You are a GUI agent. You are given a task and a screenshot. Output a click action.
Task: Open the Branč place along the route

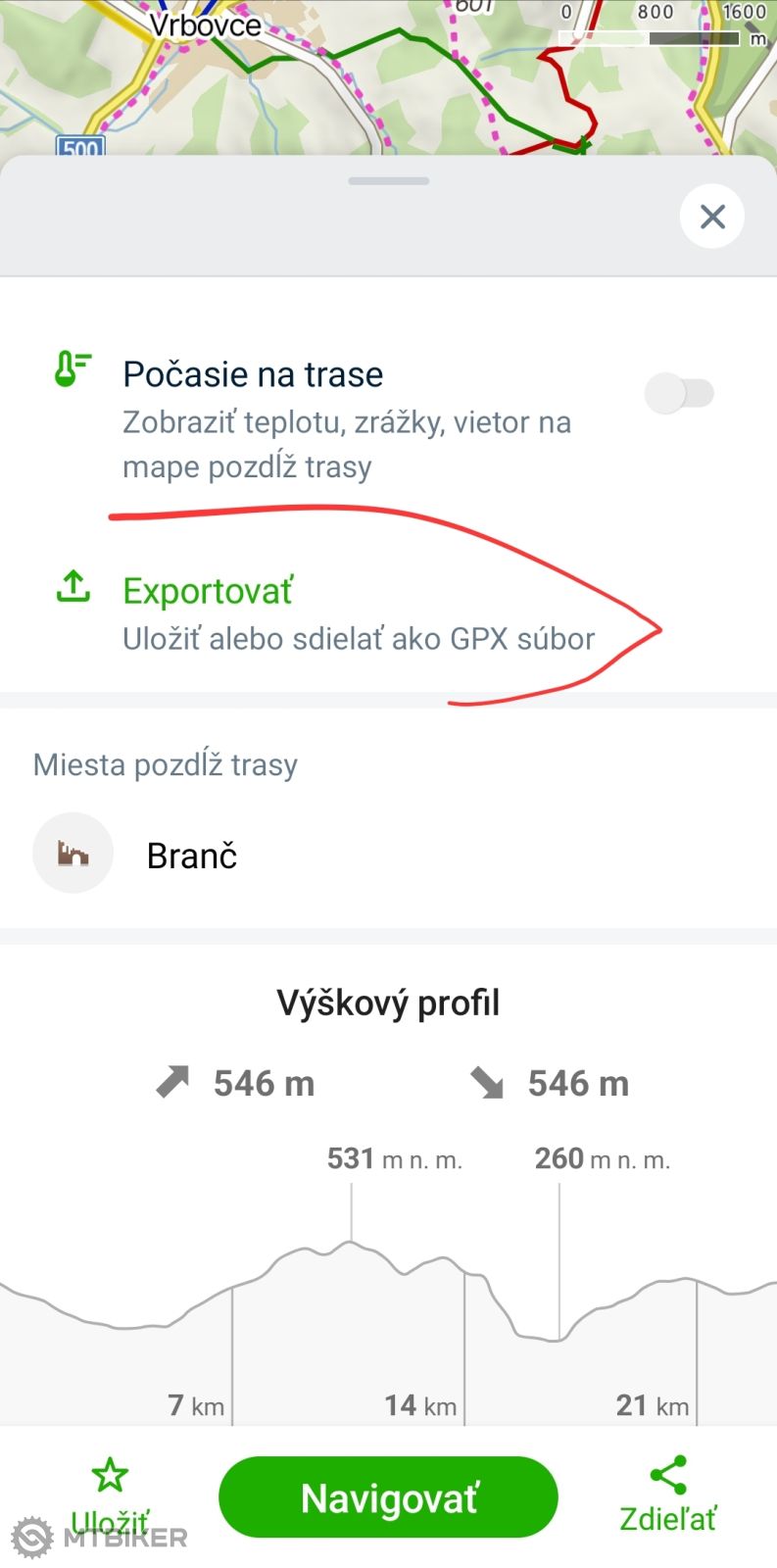pos(192,856)
